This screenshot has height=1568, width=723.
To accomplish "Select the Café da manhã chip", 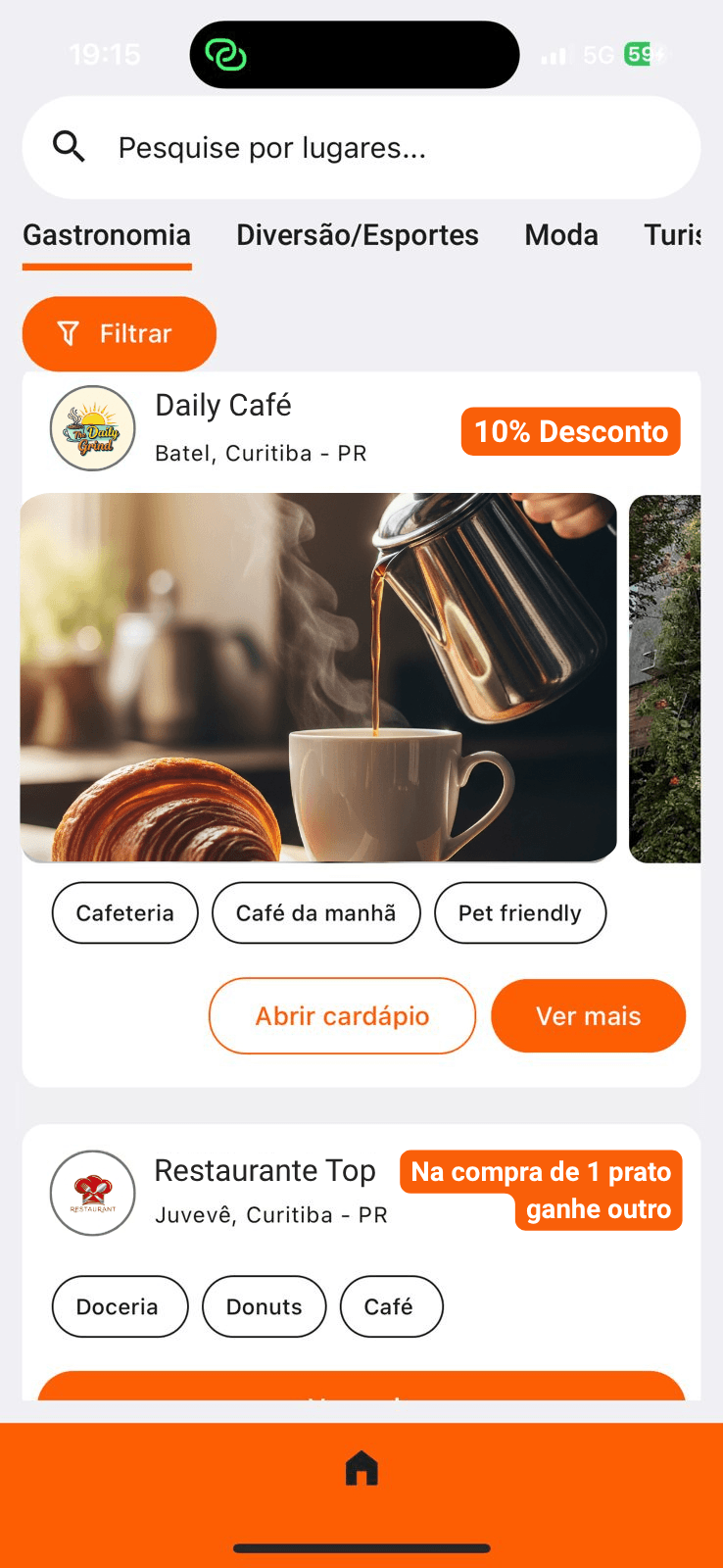I will point(315,912).
